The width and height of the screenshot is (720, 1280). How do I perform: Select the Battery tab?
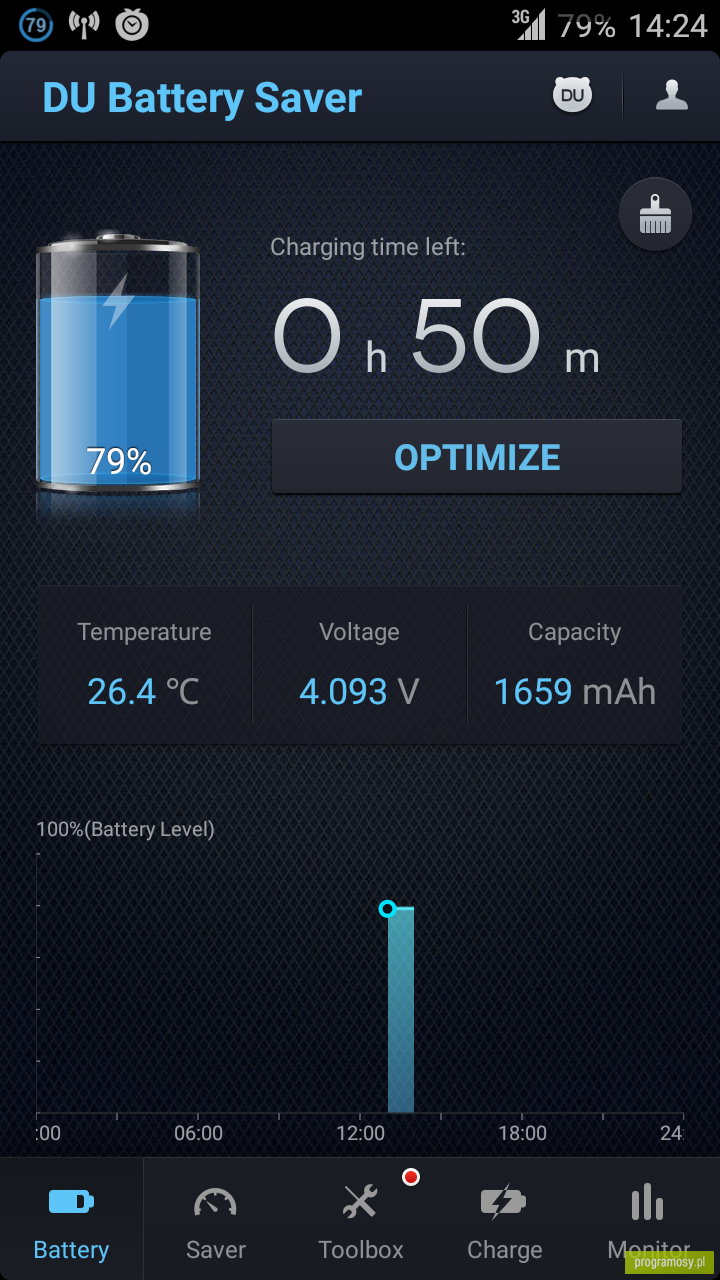[72, 1220]
